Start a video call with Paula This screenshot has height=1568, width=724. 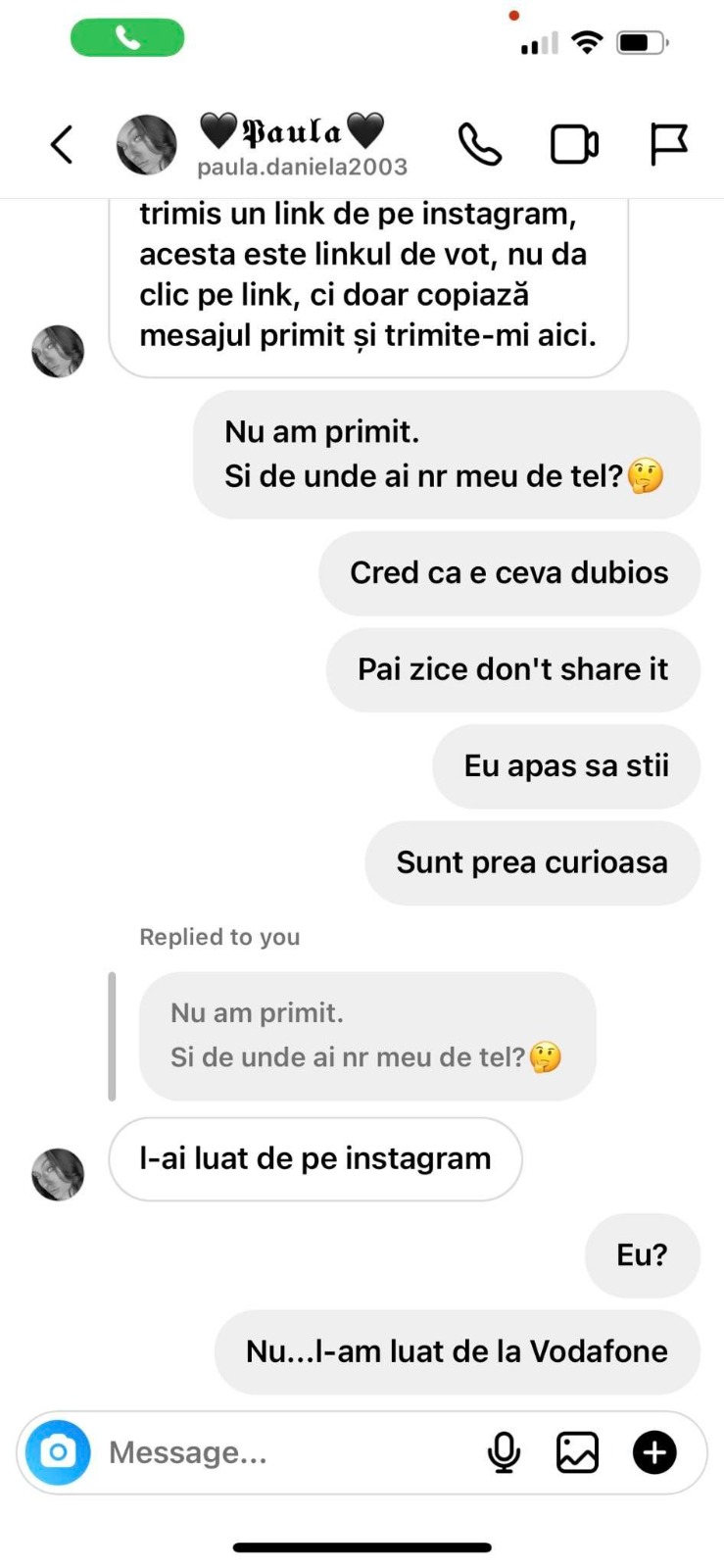(x=574, y=145)
